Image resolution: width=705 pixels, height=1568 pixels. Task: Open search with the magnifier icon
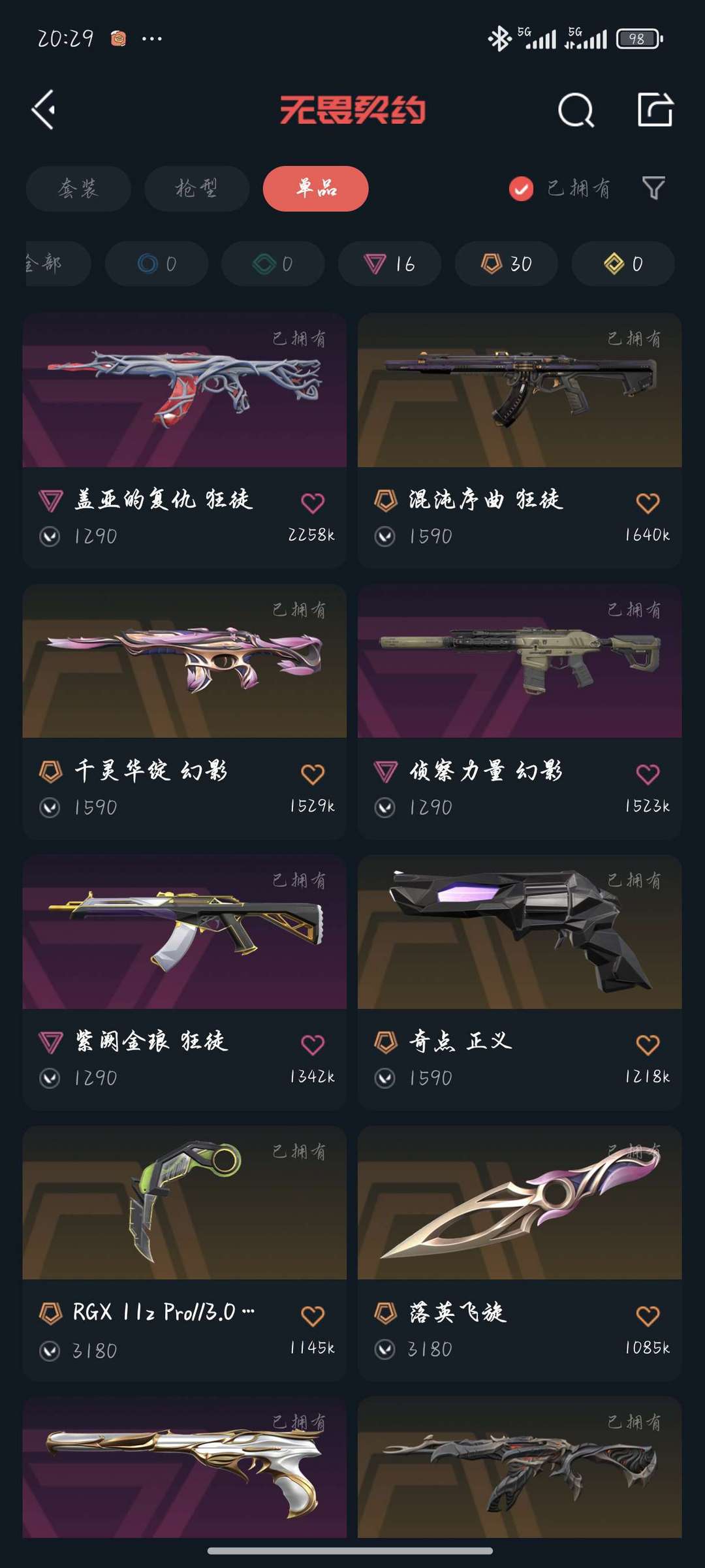577,110
